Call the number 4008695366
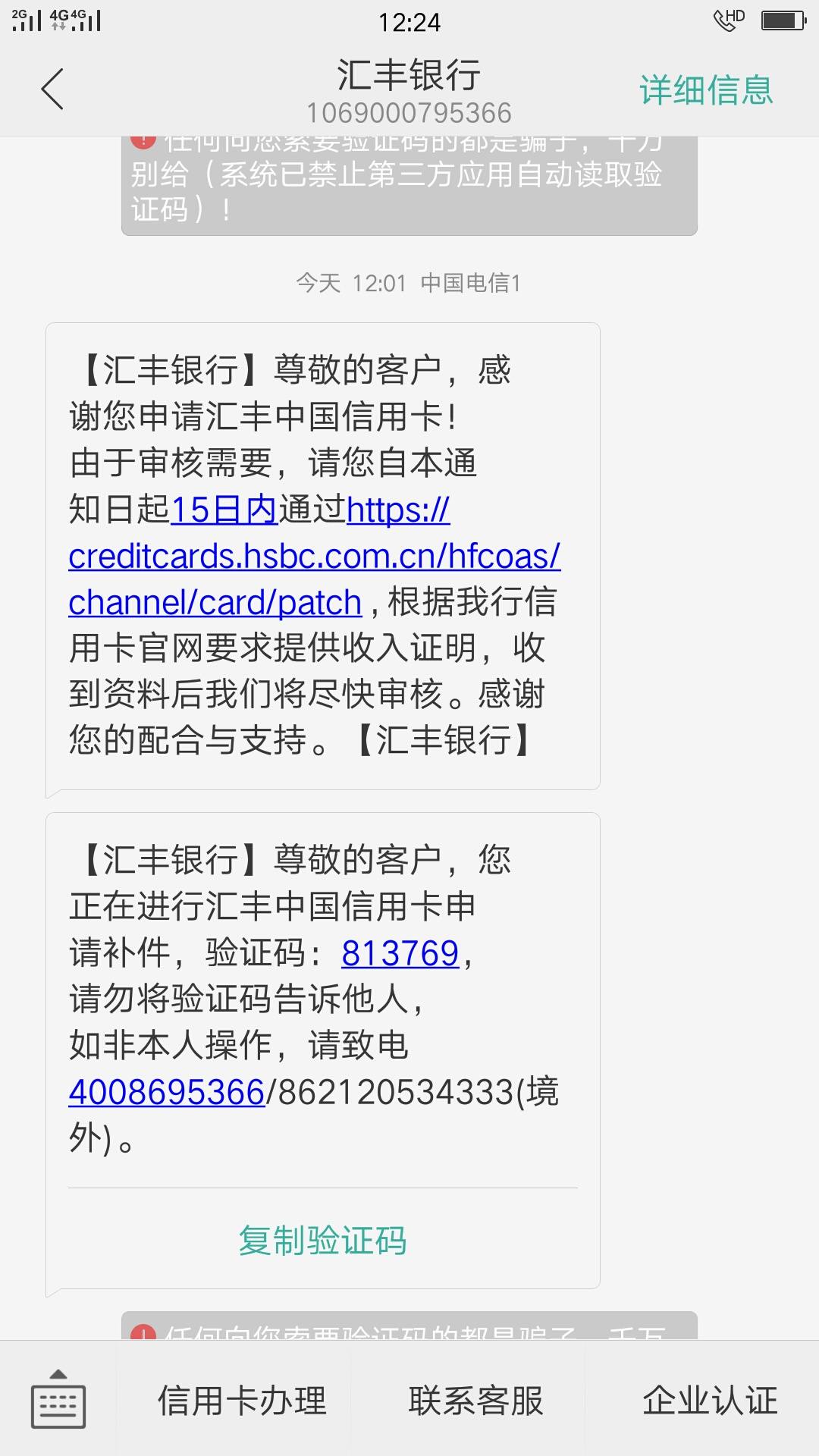 pyautogui.click(x=166, y=1092)
